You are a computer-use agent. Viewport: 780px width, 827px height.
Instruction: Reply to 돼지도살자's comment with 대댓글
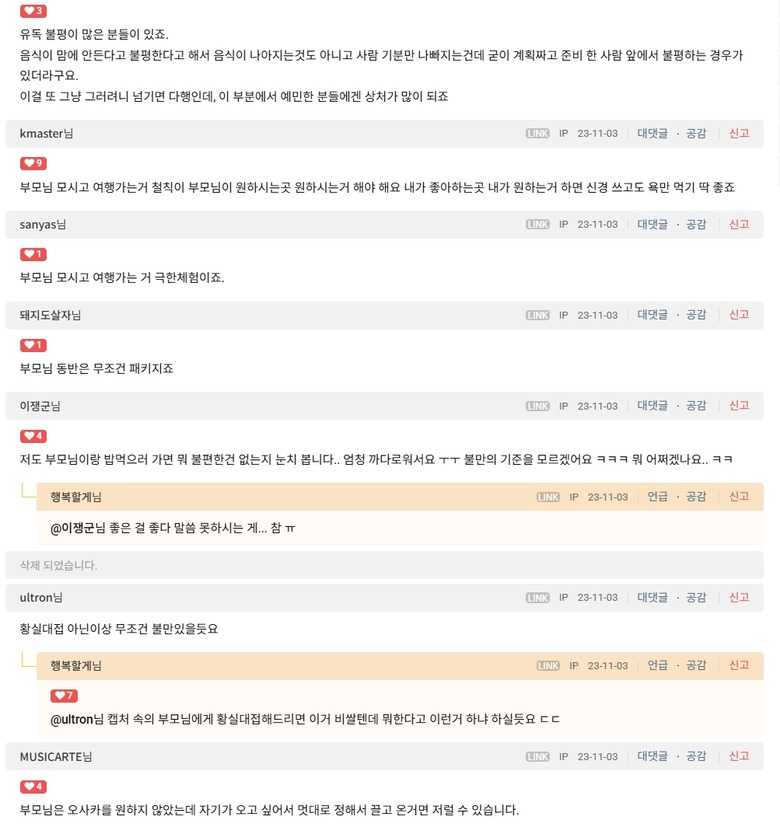(652, 315)
